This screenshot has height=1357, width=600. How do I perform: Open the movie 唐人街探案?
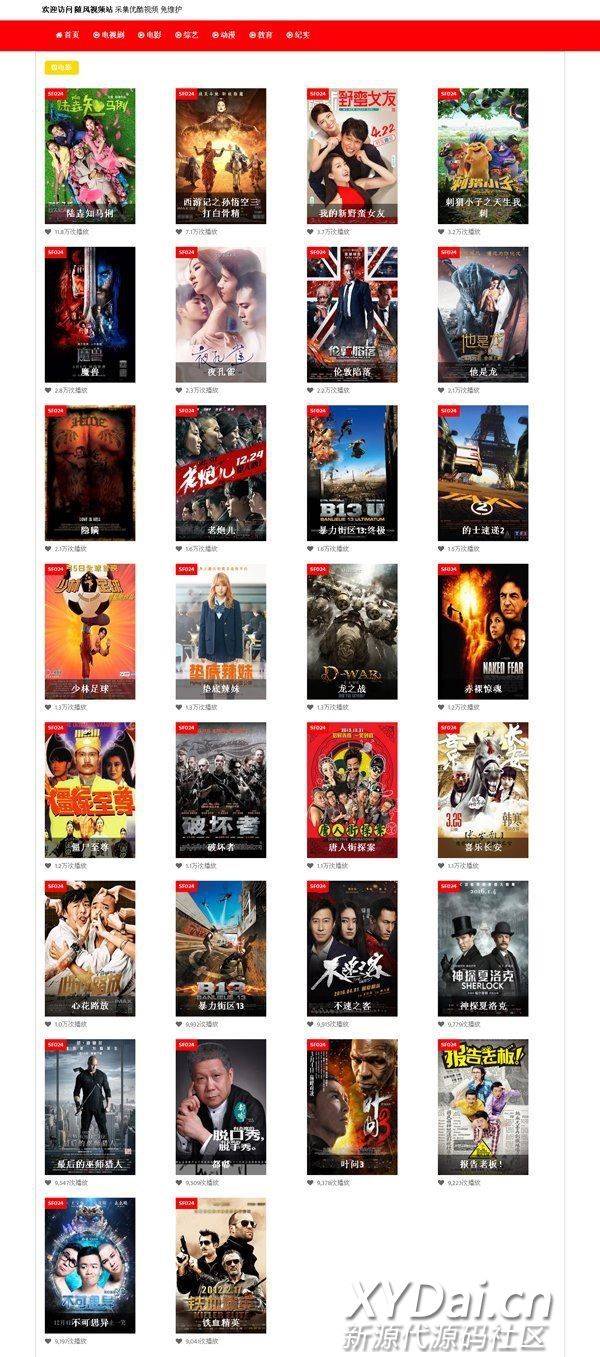coord(352,789)
